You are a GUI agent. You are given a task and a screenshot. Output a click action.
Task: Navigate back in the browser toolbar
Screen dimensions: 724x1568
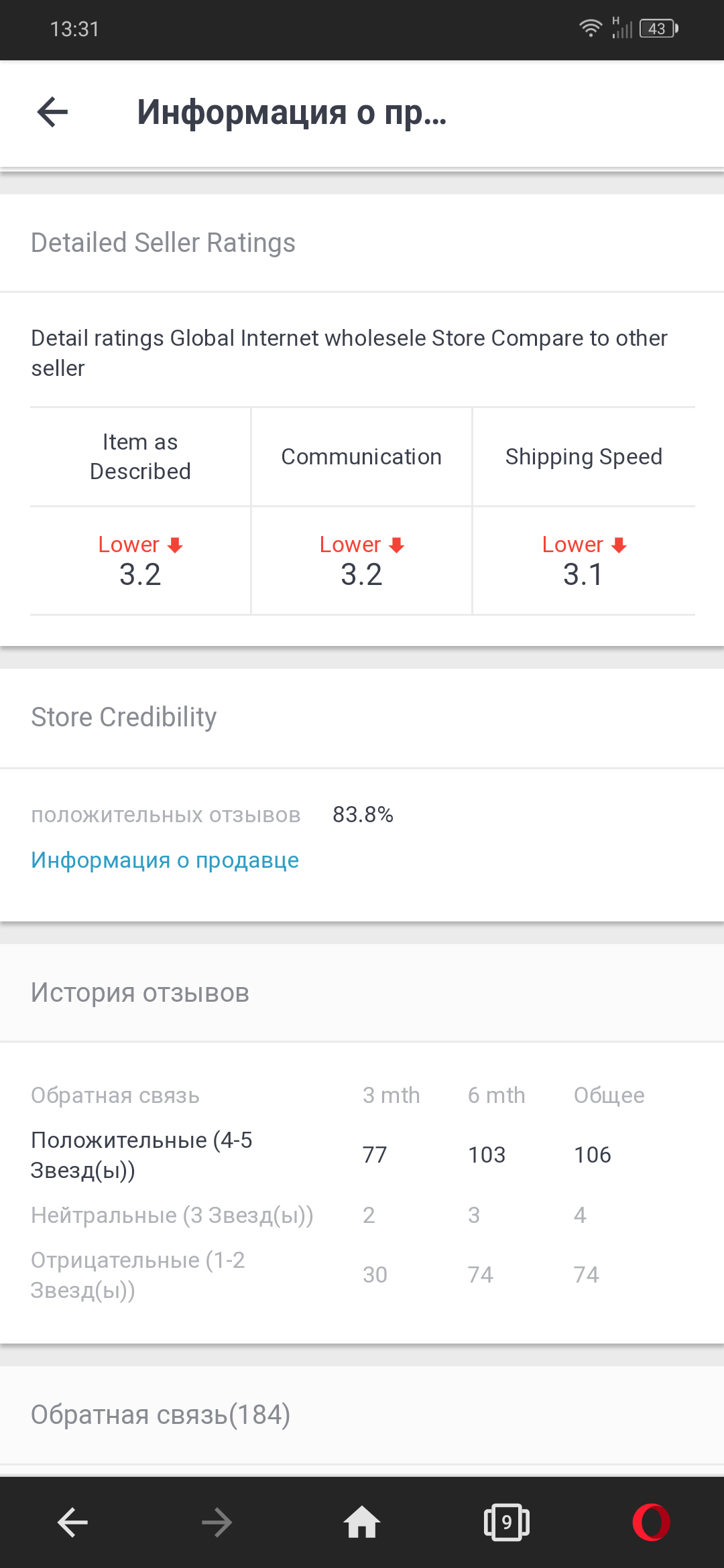(x=72, y=1522)
